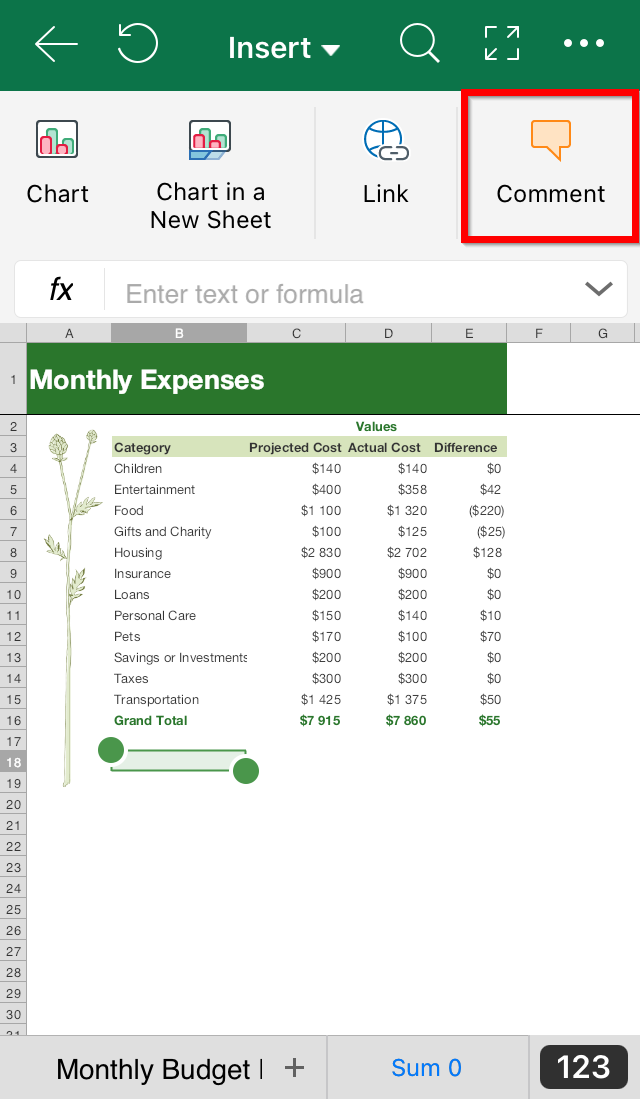Screen dimensions: 640x1099
Task: Insert Chart in a New Sheet
Action: click(x=210, y=175)
